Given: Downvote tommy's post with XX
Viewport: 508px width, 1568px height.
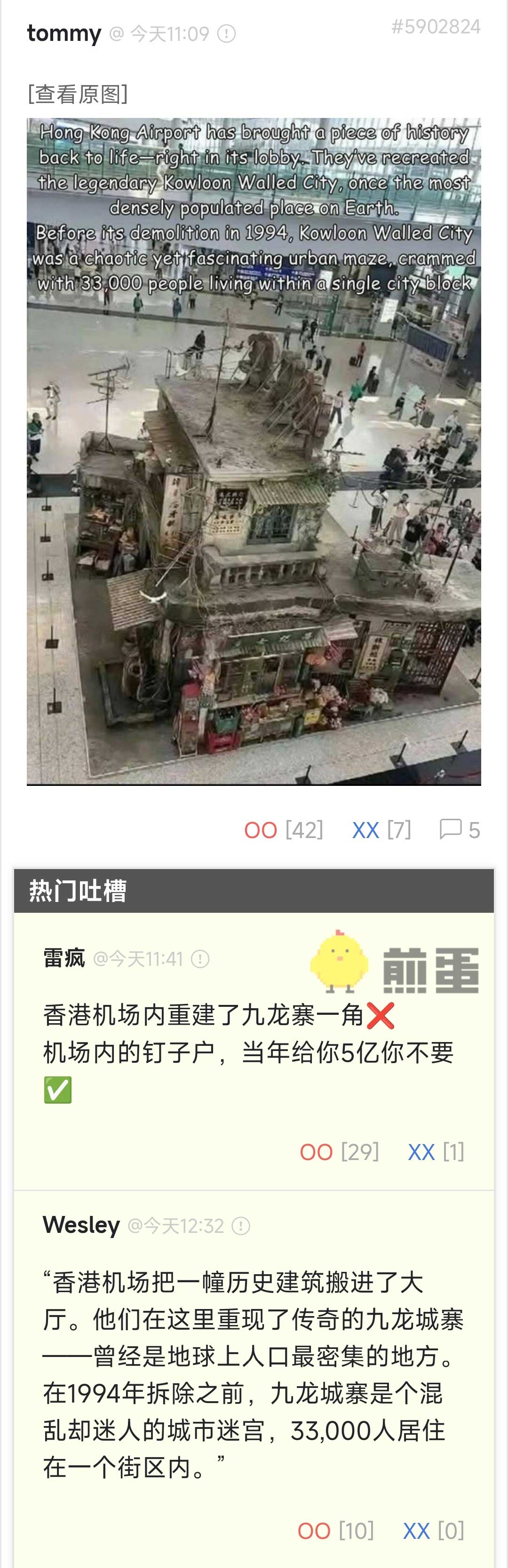Looking at the screenshot, I should point(365,830).
